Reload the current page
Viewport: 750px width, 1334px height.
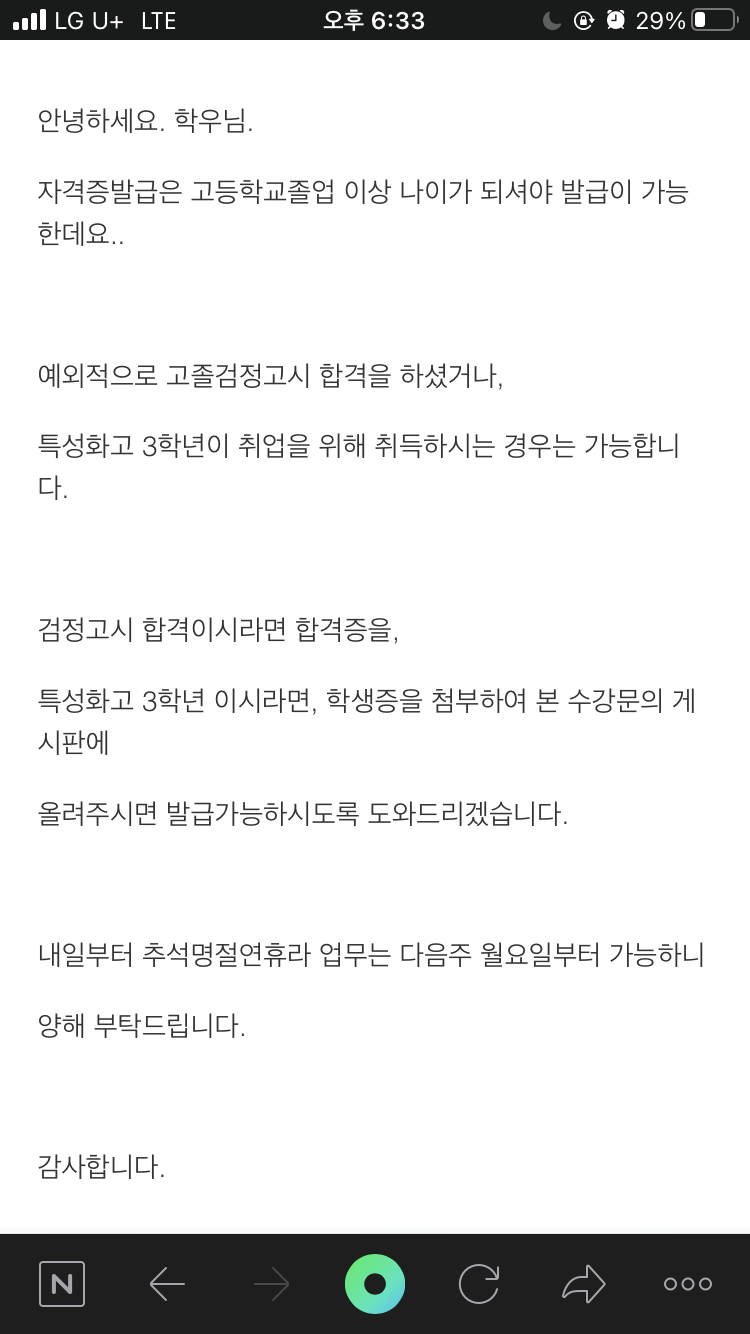tap(479, 1284)
